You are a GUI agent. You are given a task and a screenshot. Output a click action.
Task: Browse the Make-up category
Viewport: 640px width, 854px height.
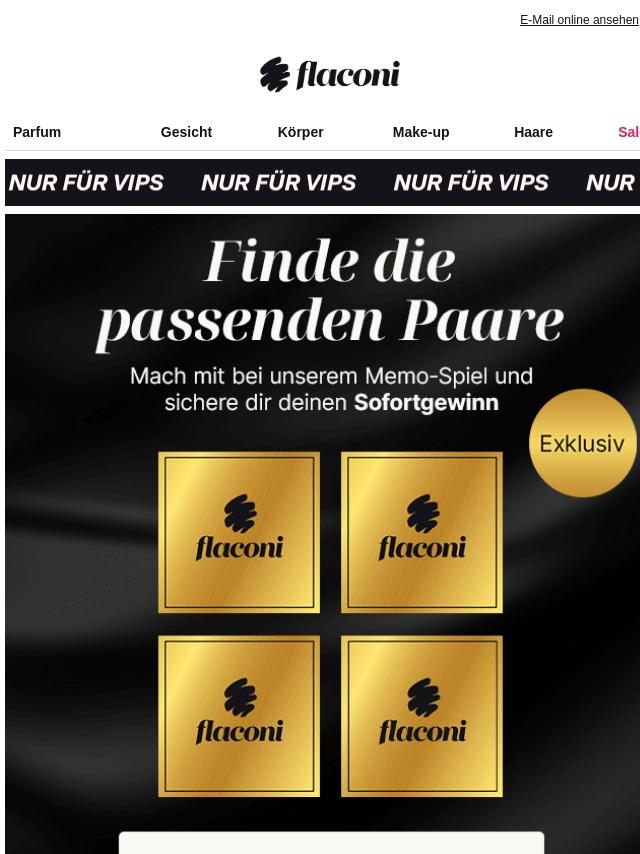(x=420, y=132)
